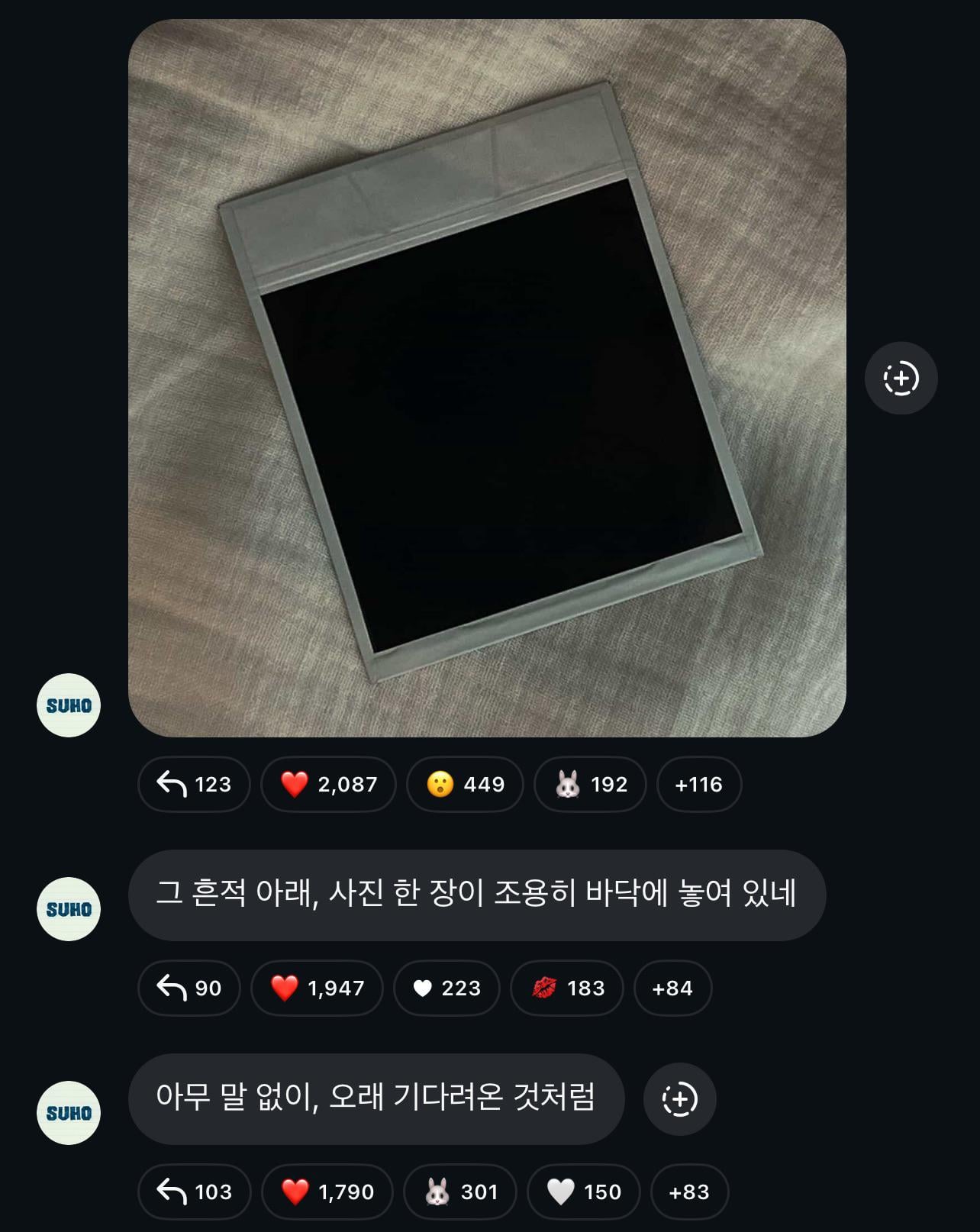Screen dimensions: 980x1232
Task: Tap the bunny reaction with 301
Action: 460,1192
